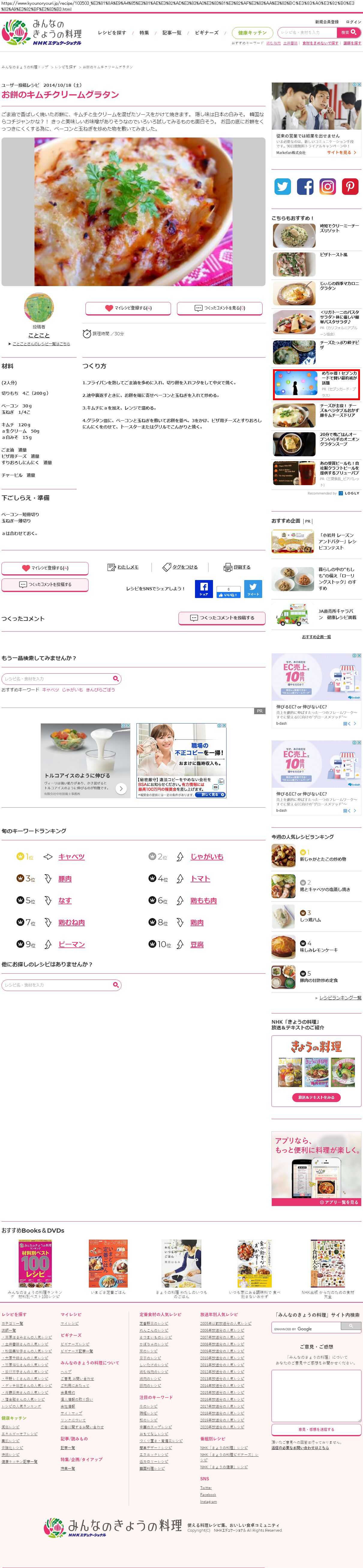The height and width of the screenshot is (1568, 363).
Task: Open わたしメモ for this recipe
Action: click(x=123, y=567)
